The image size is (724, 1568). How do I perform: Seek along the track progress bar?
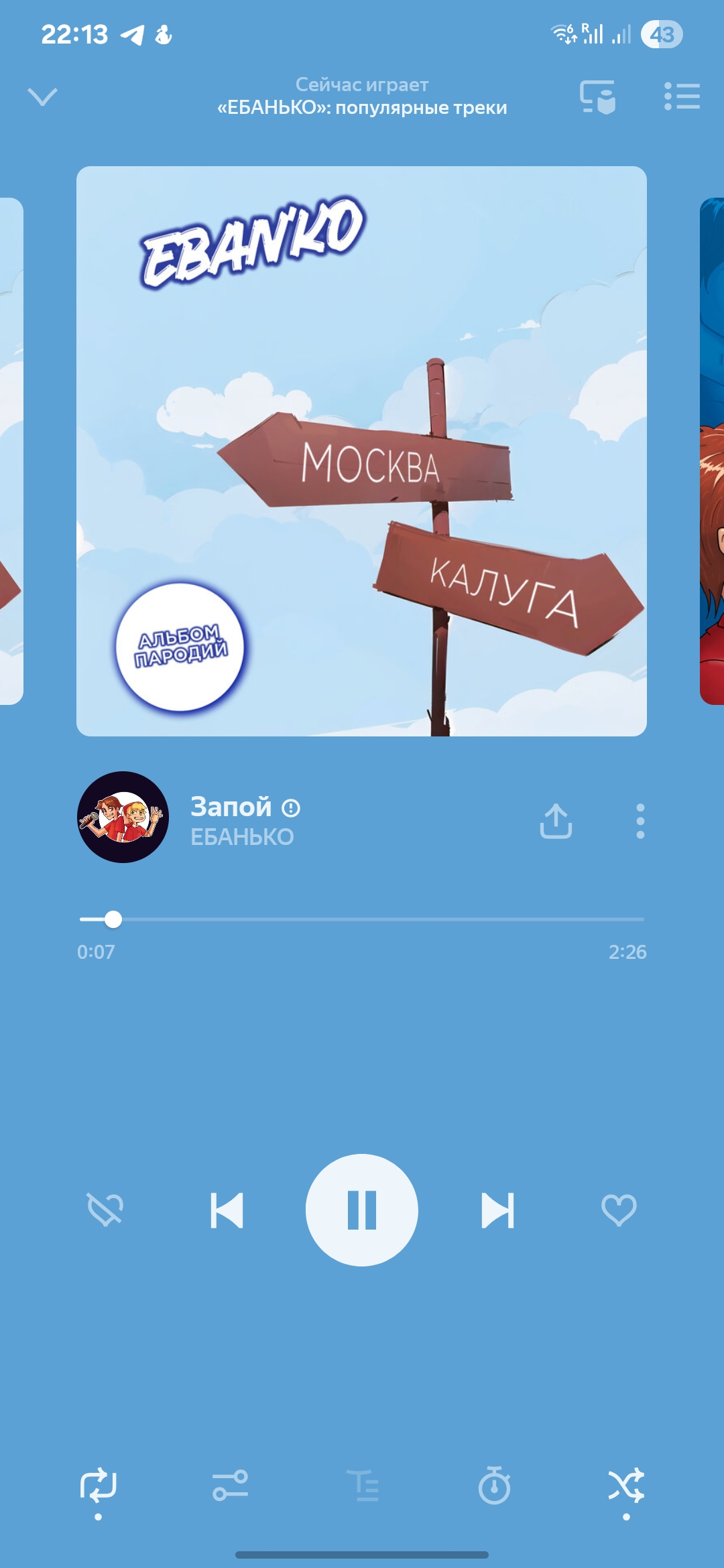[362, 919]
